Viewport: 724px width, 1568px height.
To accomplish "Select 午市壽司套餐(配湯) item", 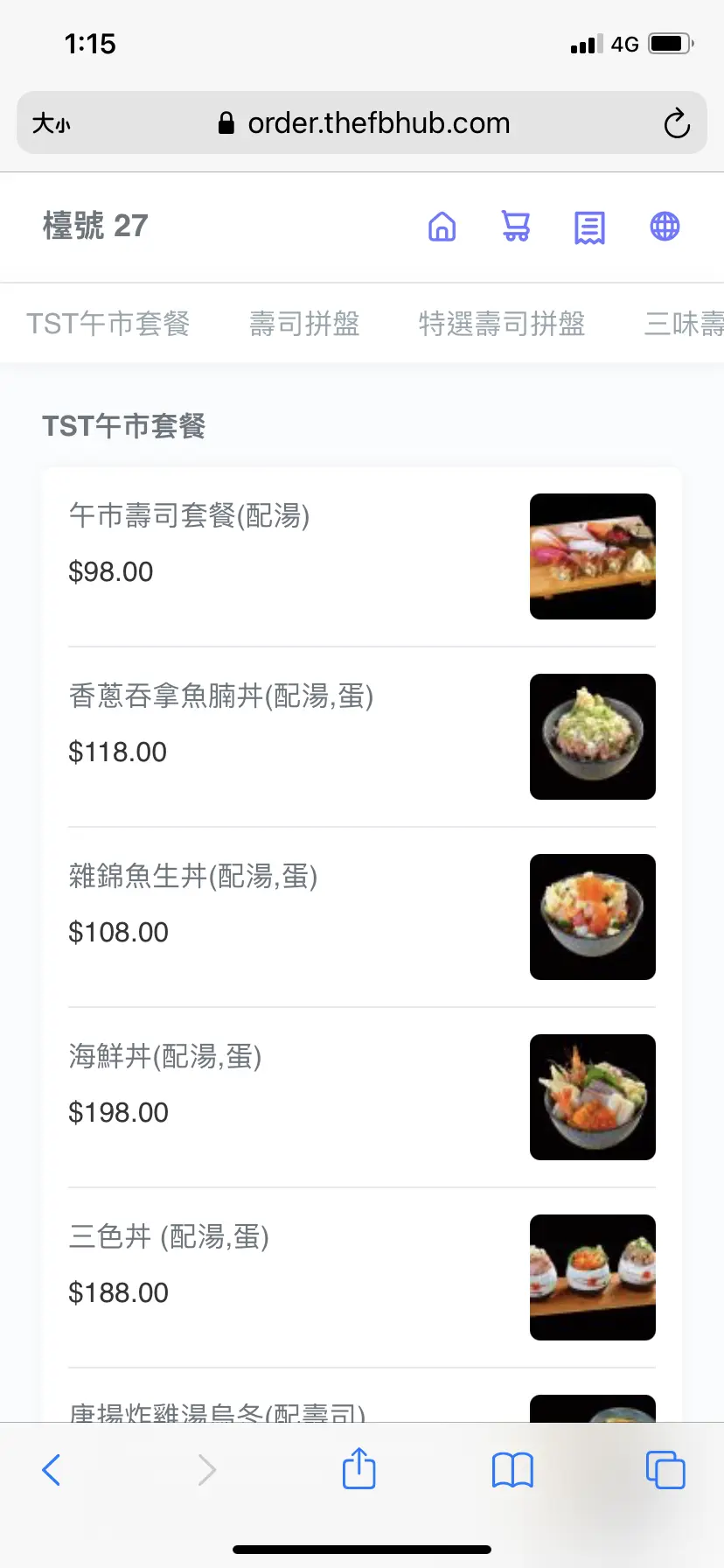I will tap(362, 556).
